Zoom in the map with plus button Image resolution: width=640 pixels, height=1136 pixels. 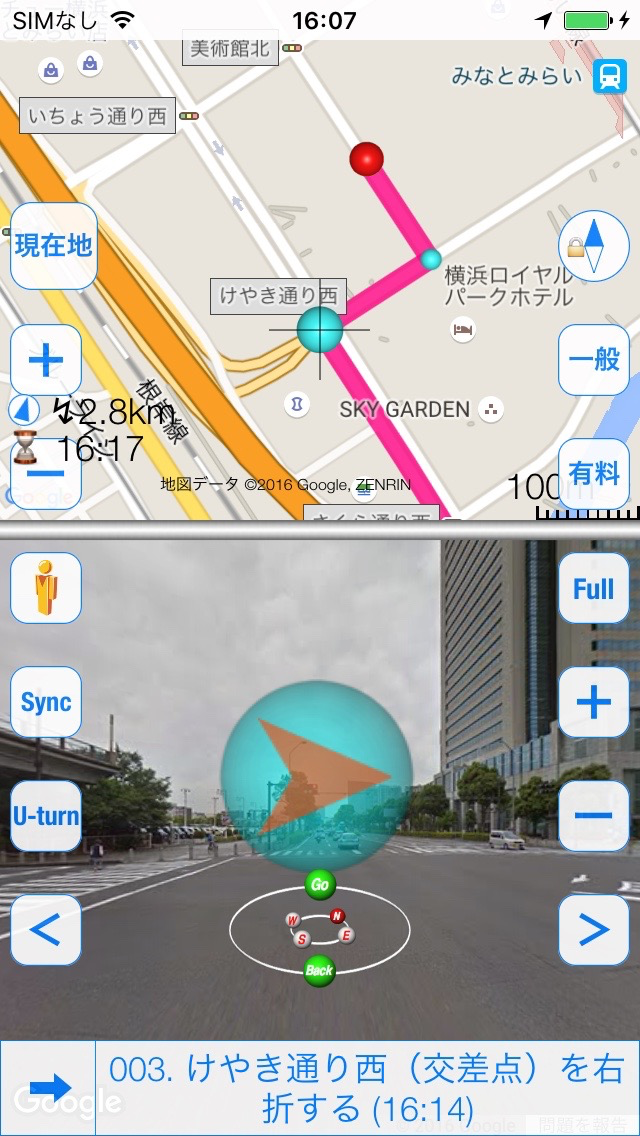click(x=46, y=360)
